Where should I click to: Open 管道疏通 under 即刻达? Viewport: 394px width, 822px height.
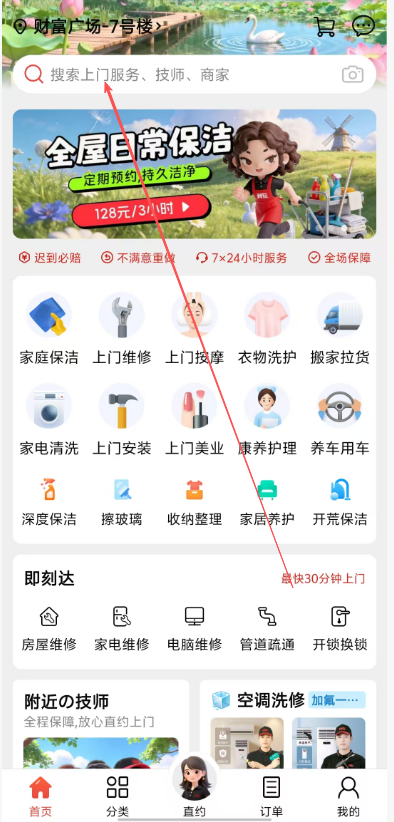pyautogui.click(x=267, y=628)
